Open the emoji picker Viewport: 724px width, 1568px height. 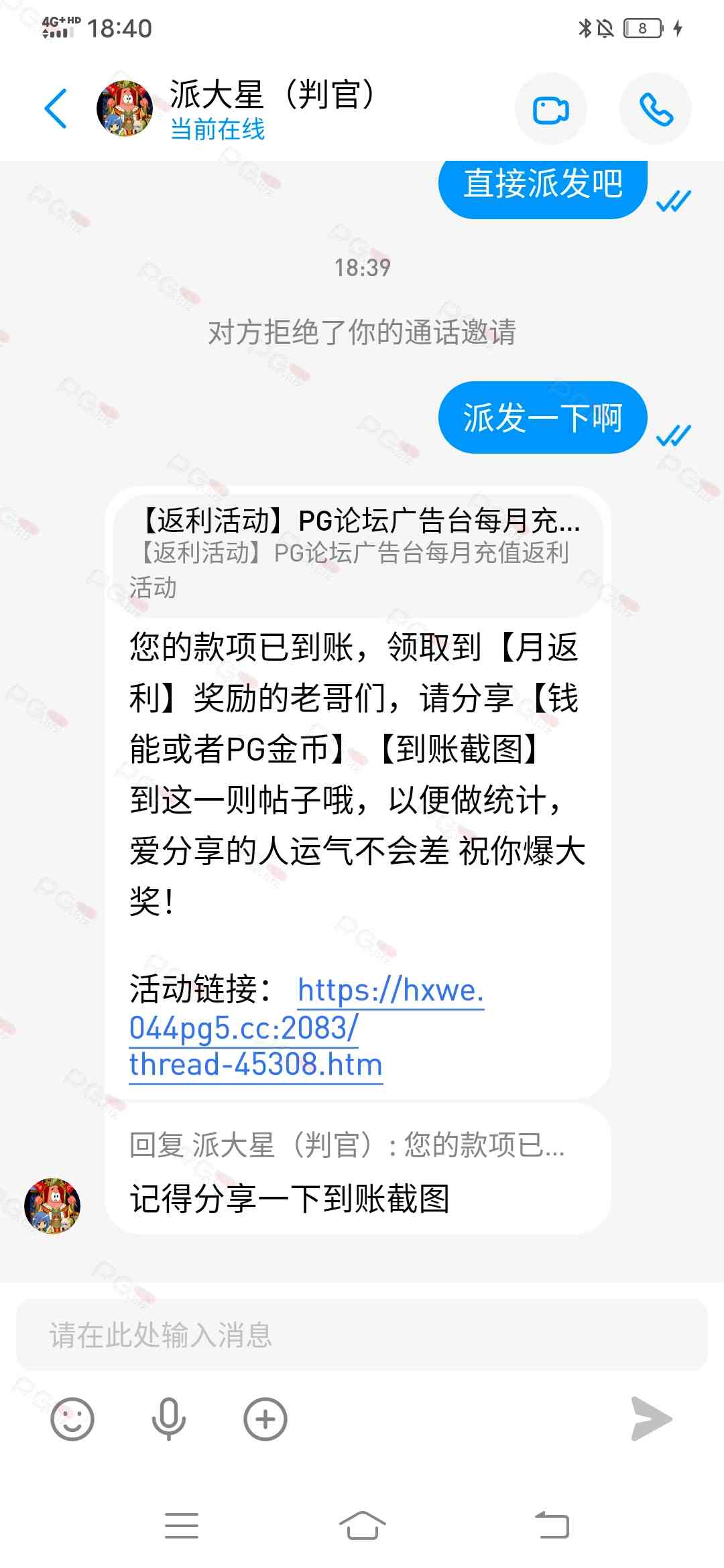[x=72, y=1419]
